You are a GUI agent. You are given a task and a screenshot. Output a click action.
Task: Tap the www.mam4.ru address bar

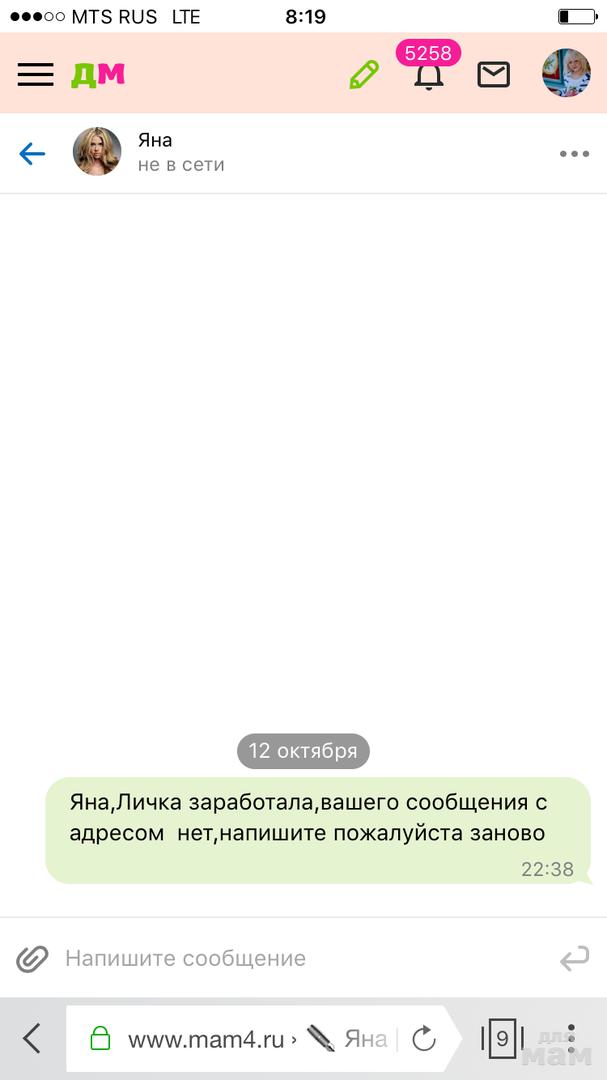tap(210, 1039)
